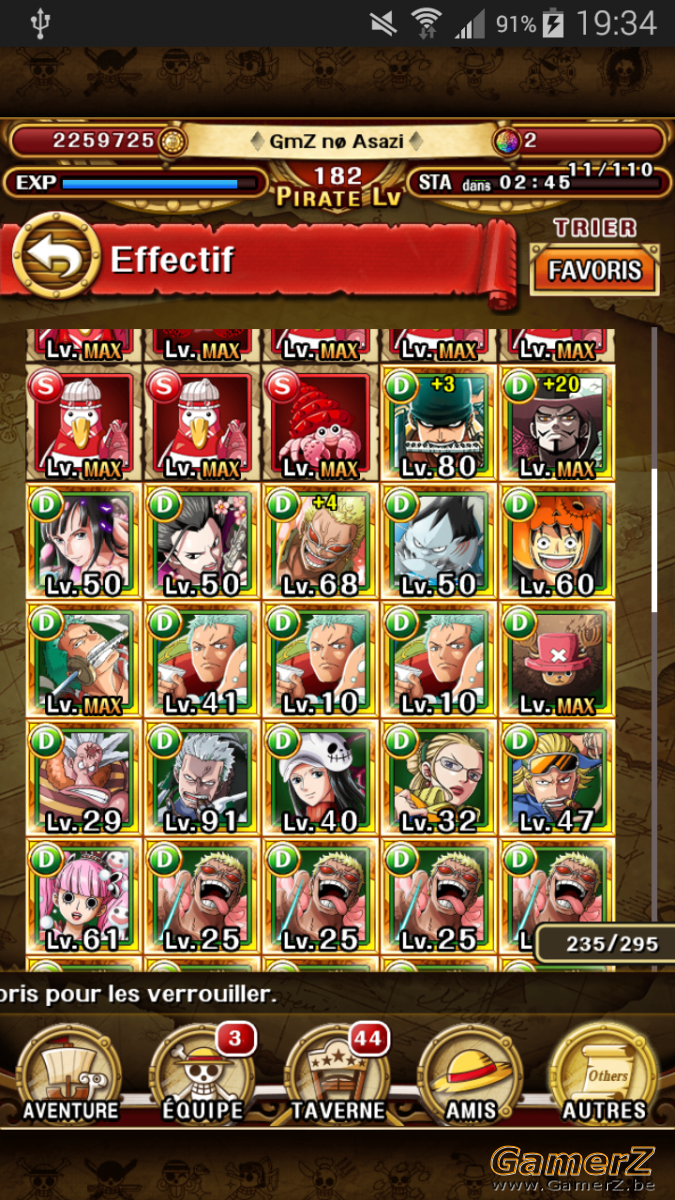Select the Lv.80 character with +3
The image size is (675, 1200).
pos(438,424)
